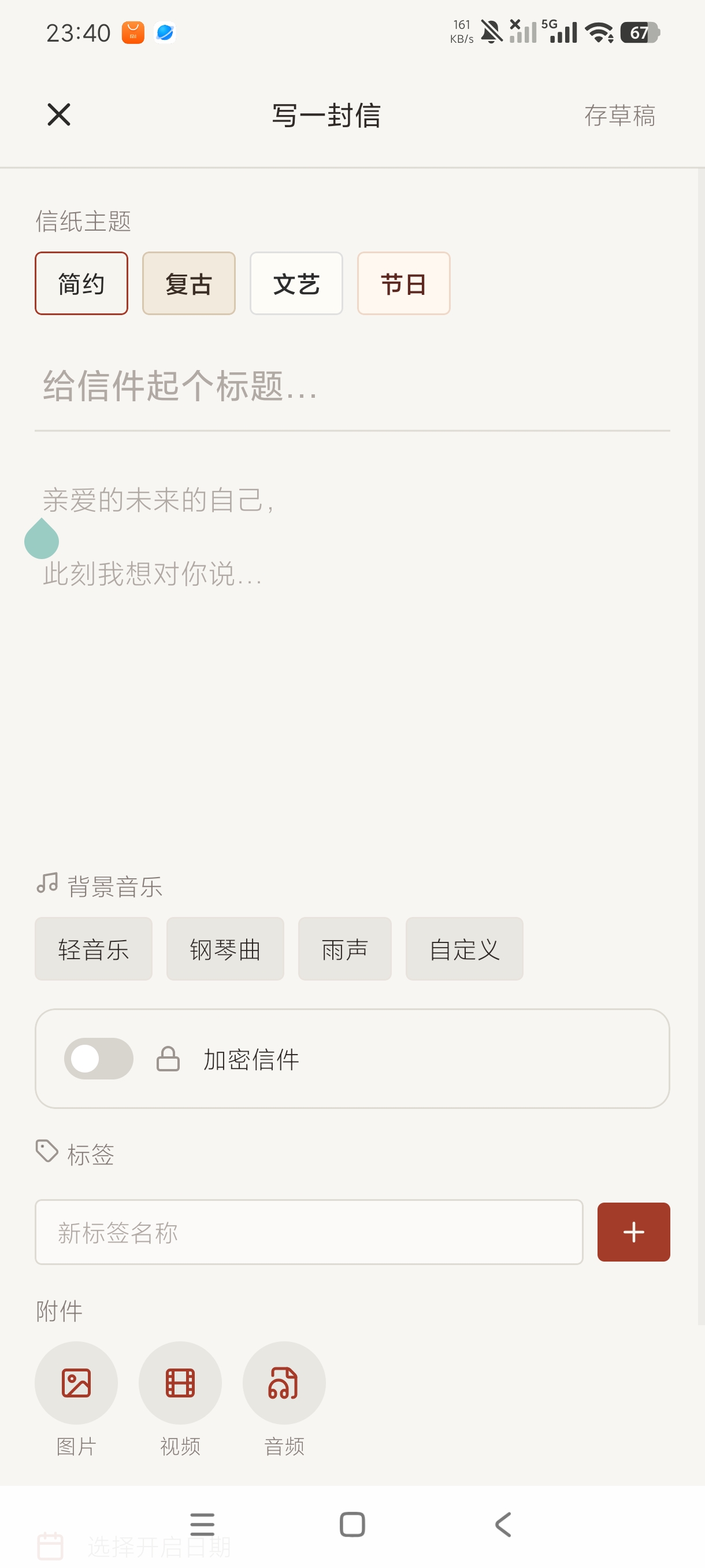Go back with system back button
The width and height of the screenshot is (705, 1568).
coord(503,1525)
